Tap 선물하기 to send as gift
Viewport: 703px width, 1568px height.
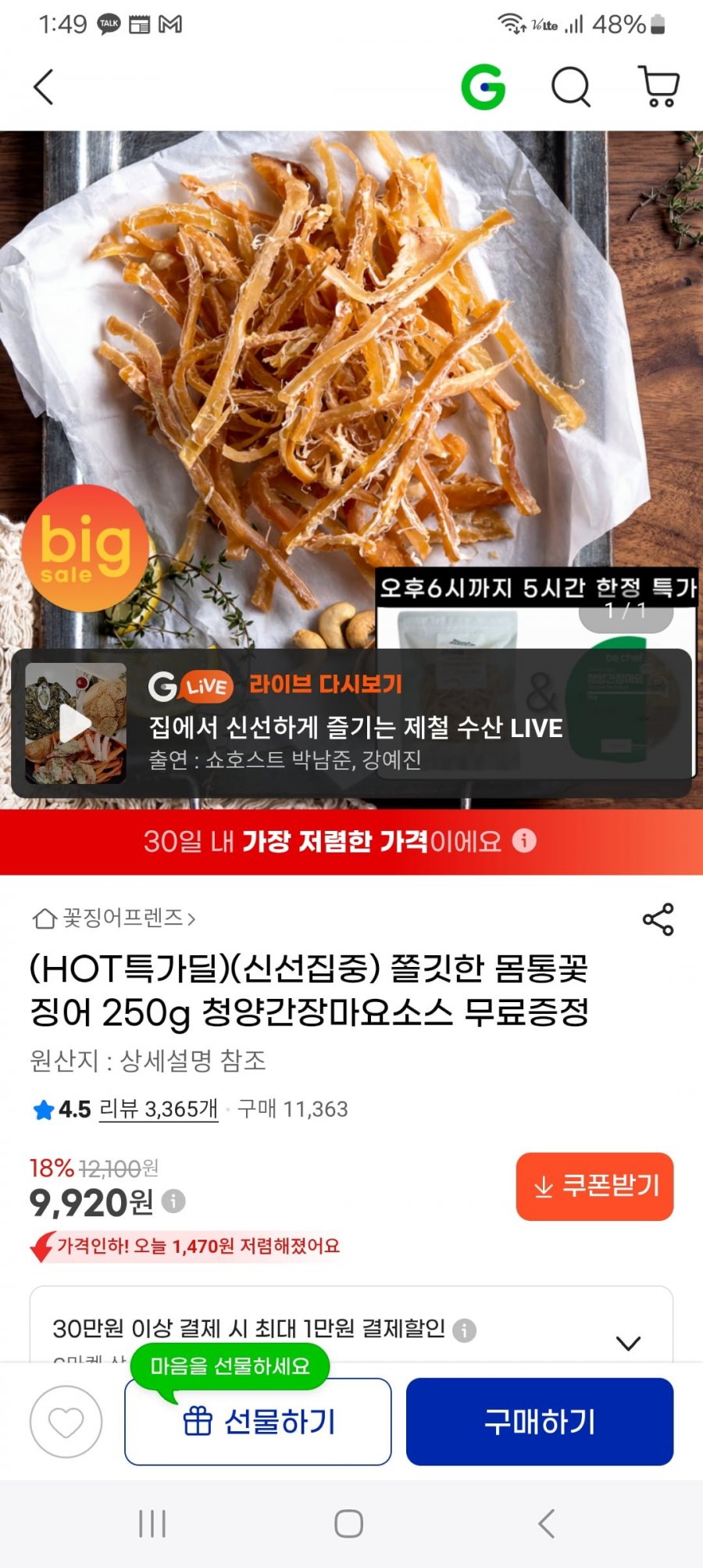pyautogui.click(x=258, y=1422)
